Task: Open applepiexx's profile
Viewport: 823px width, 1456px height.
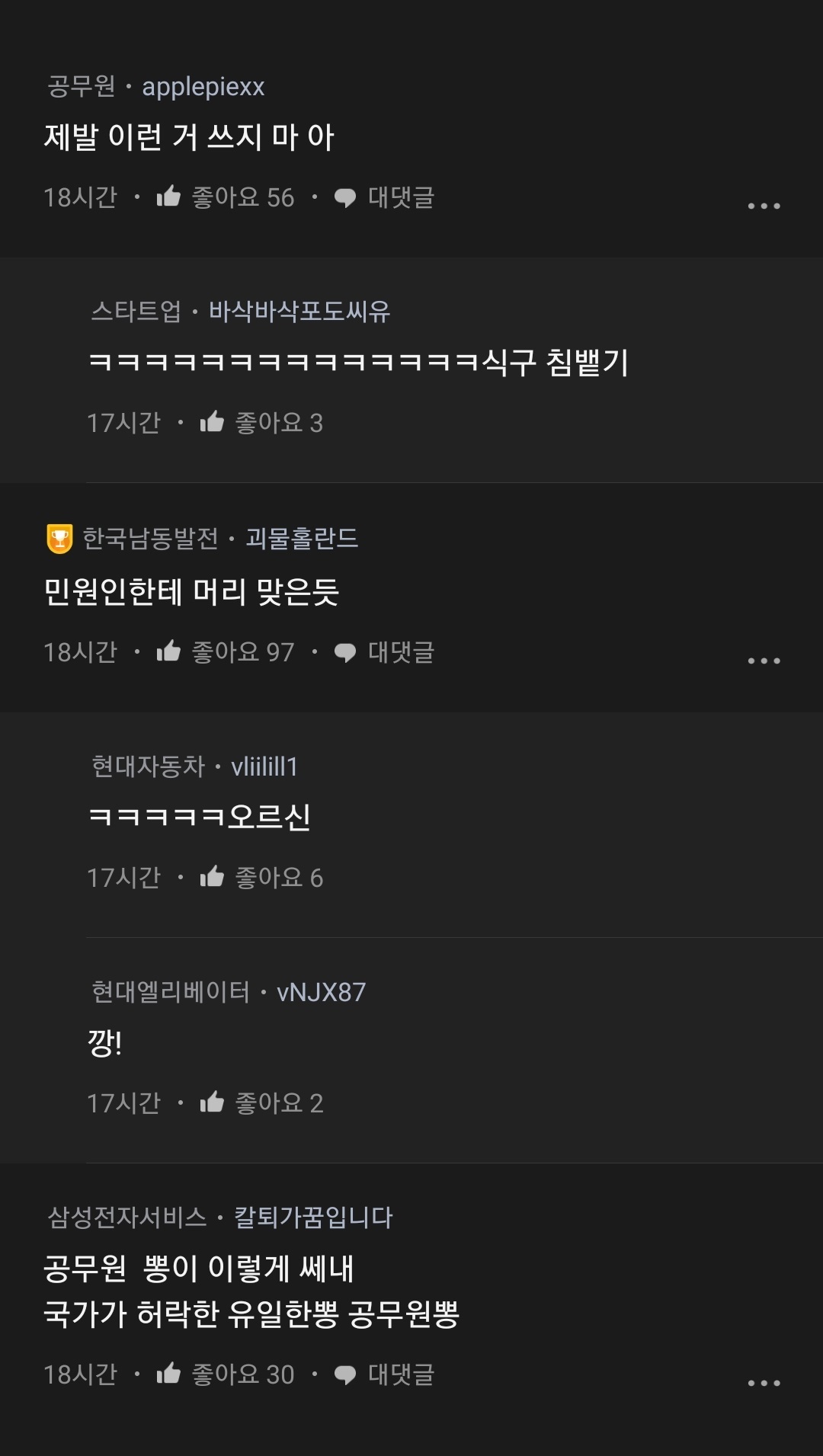Action: pyautogui.click(x=203, y=87)
